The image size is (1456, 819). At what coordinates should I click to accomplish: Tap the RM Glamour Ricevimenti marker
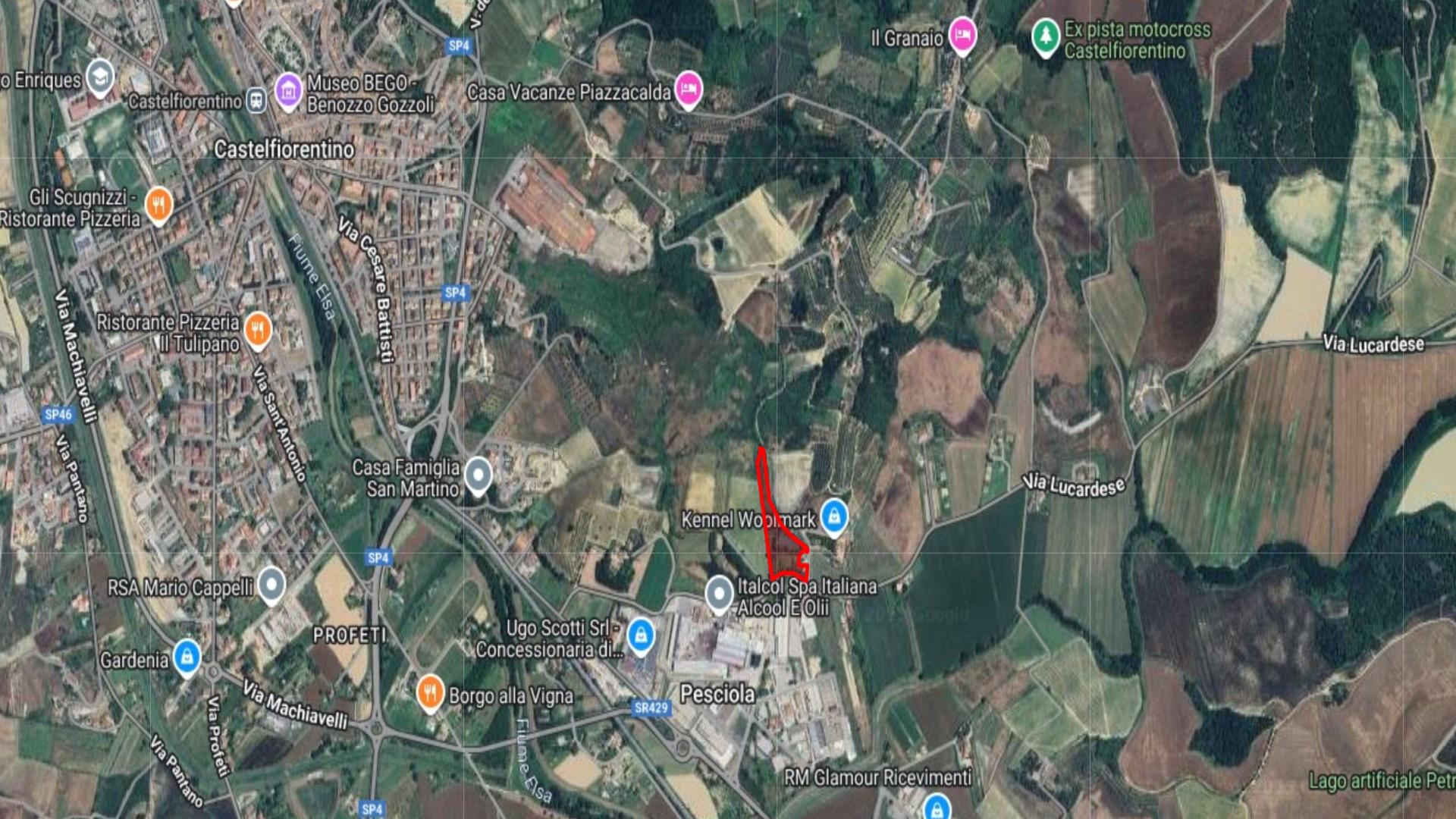point(937,805)
